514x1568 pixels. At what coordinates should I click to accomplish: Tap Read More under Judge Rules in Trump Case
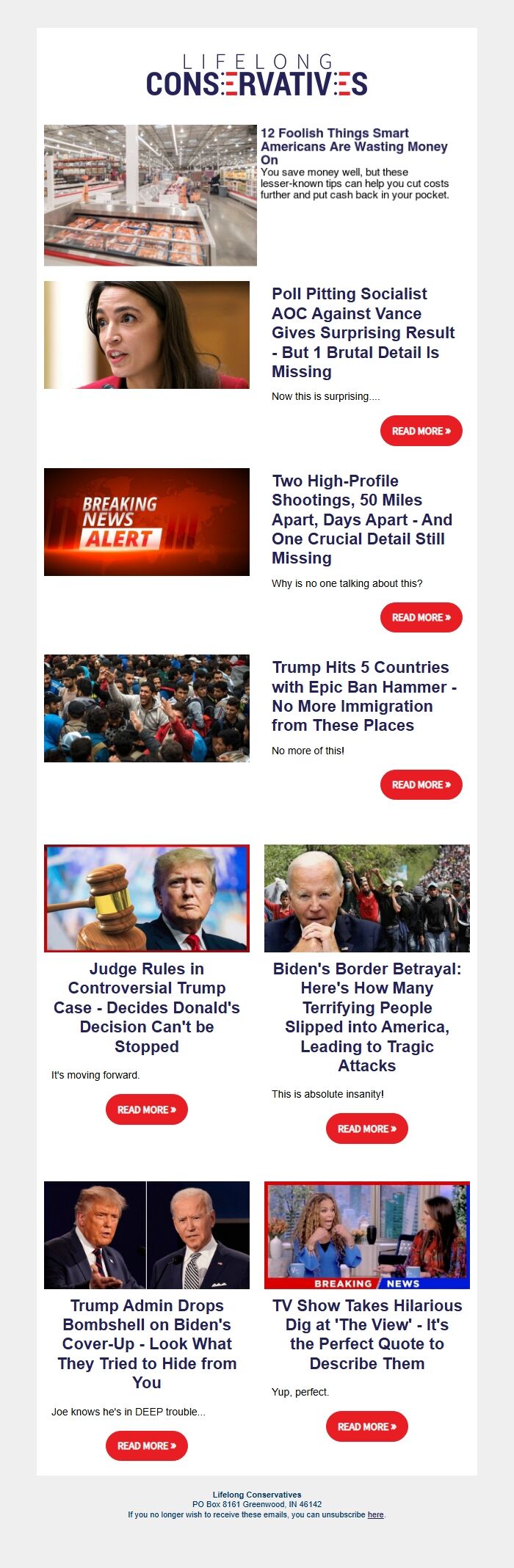tap(147, 1109)
